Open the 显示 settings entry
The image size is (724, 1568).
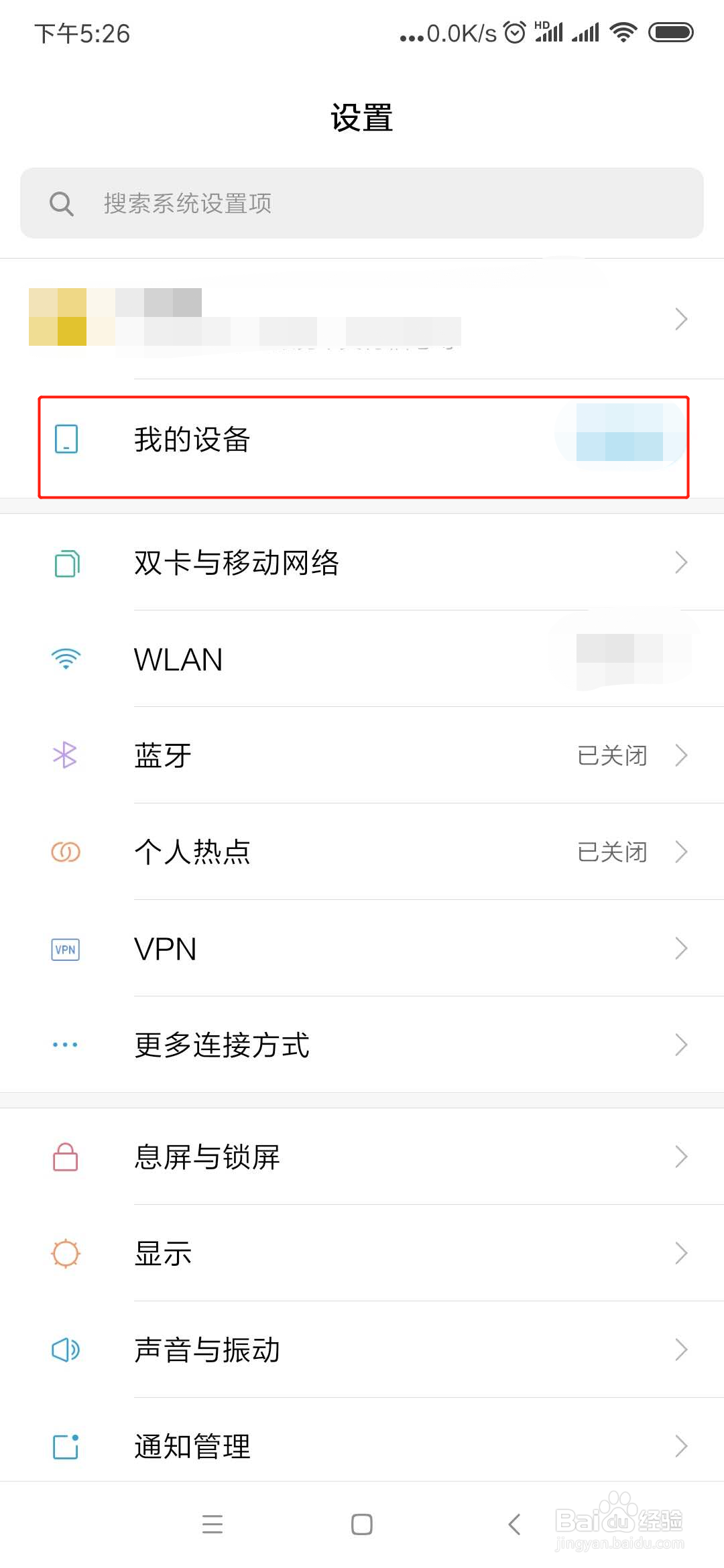tap(362, 1252)
